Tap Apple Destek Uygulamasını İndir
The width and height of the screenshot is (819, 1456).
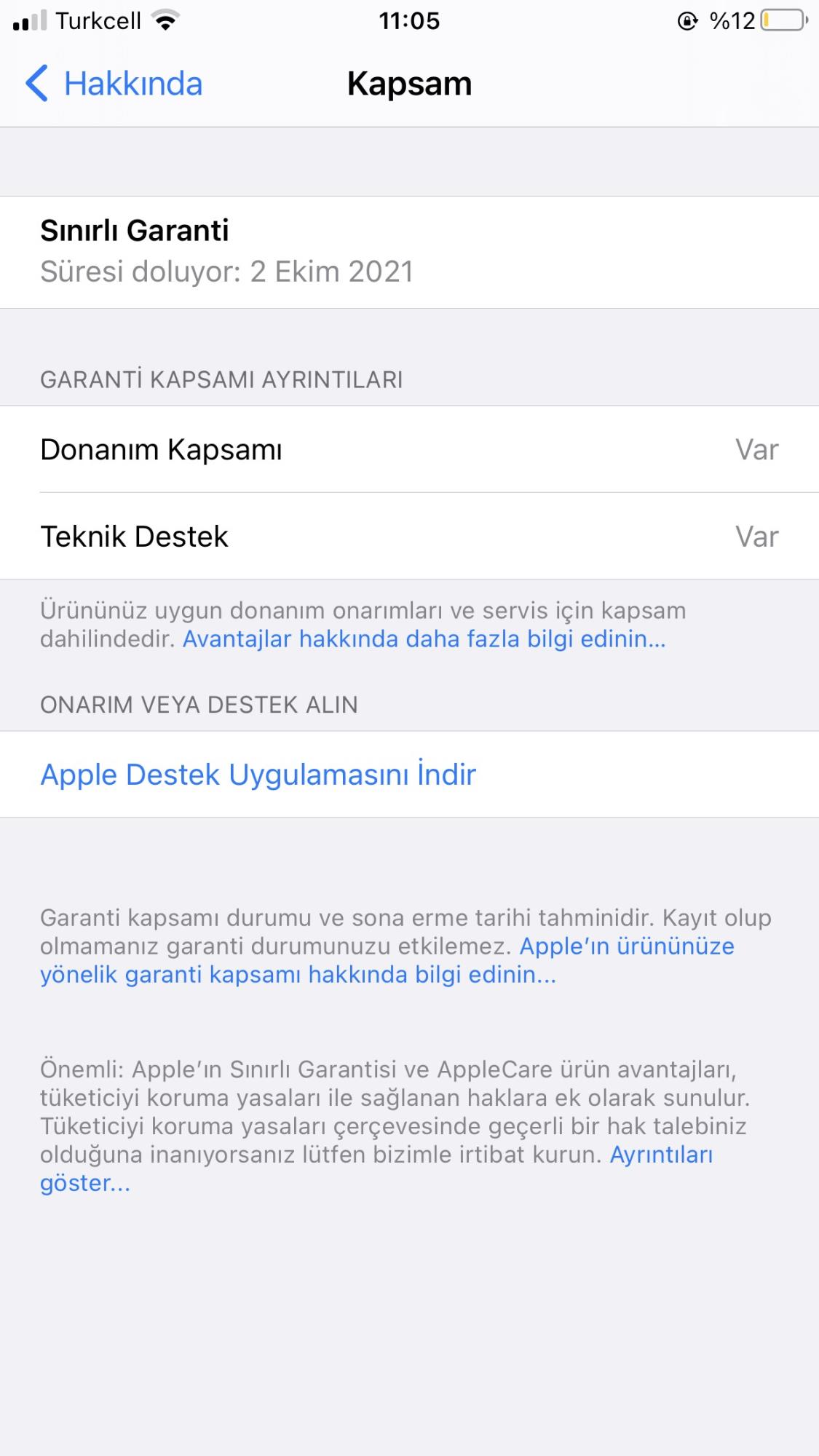409,774
